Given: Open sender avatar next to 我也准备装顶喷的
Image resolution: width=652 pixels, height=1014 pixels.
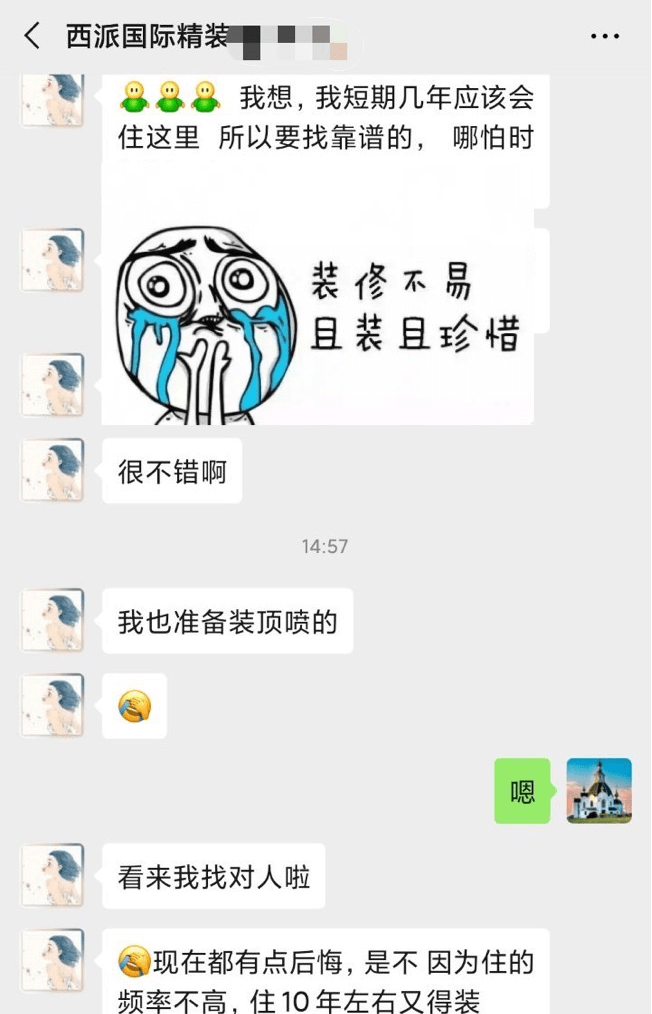Looking at the screenshot, I should pyautogui.click(x=53, y=620).
